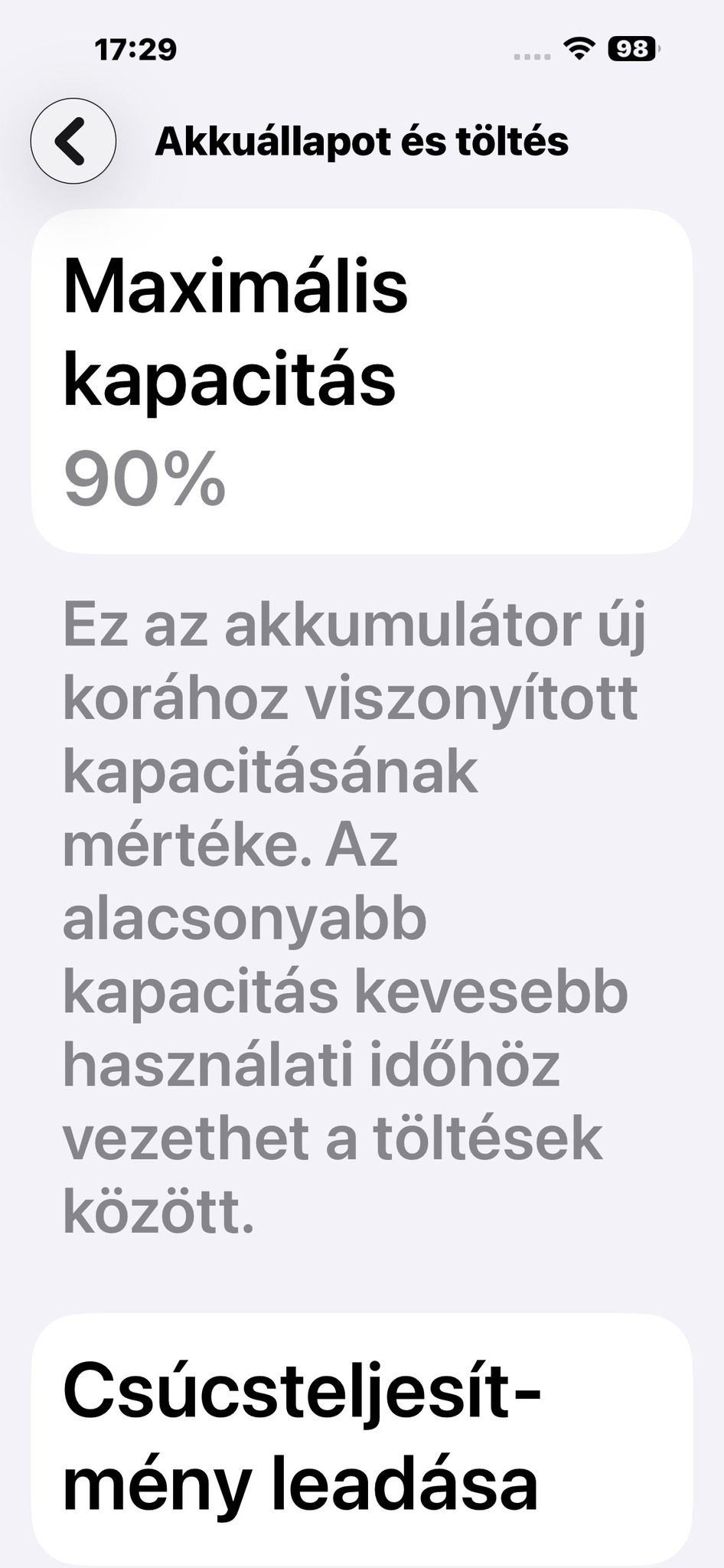Go back from Akkuállapot és töltés
Image resolution: width=724 pixels, height=1568 pixels.
coord(73,141)
